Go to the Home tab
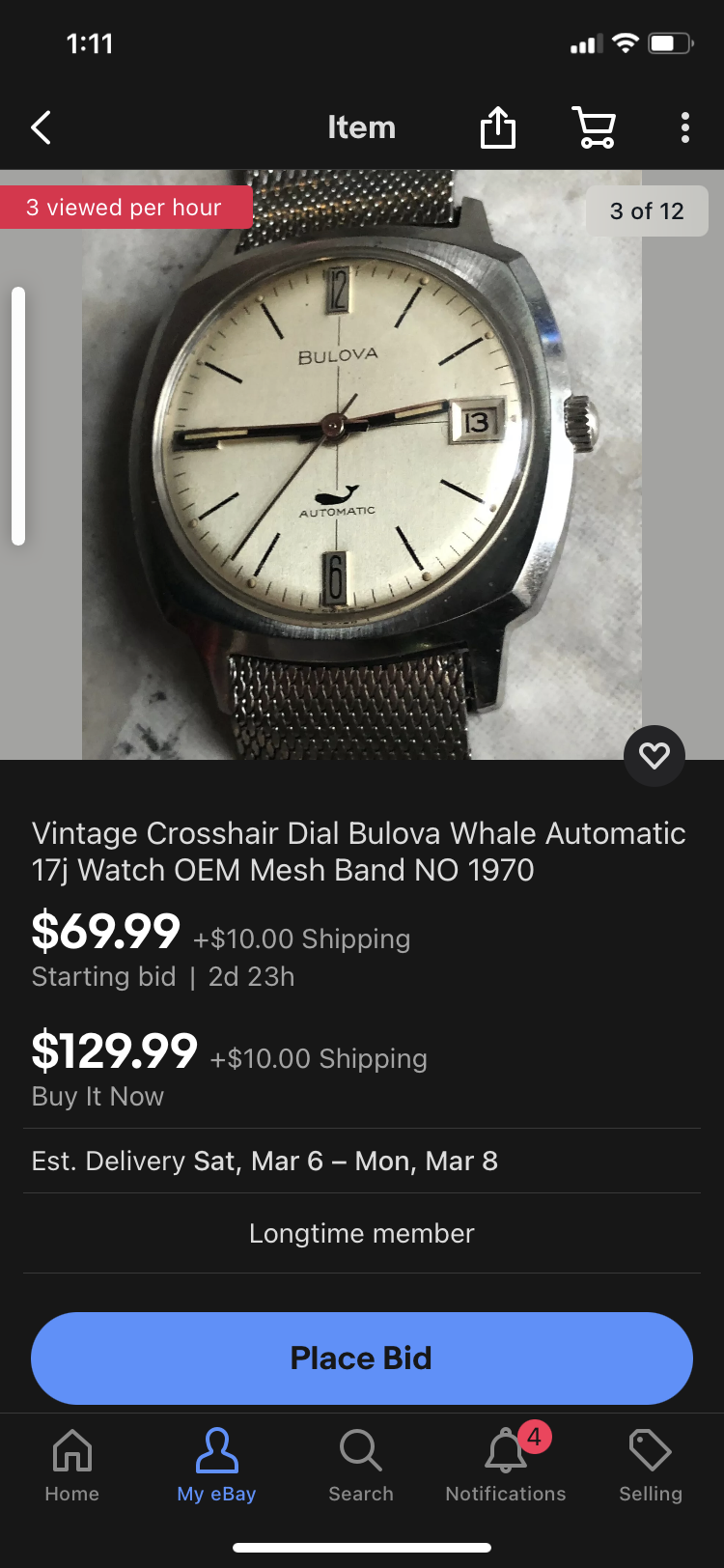The width and height of the screenshot is (724, 1568). point(72,1465)
